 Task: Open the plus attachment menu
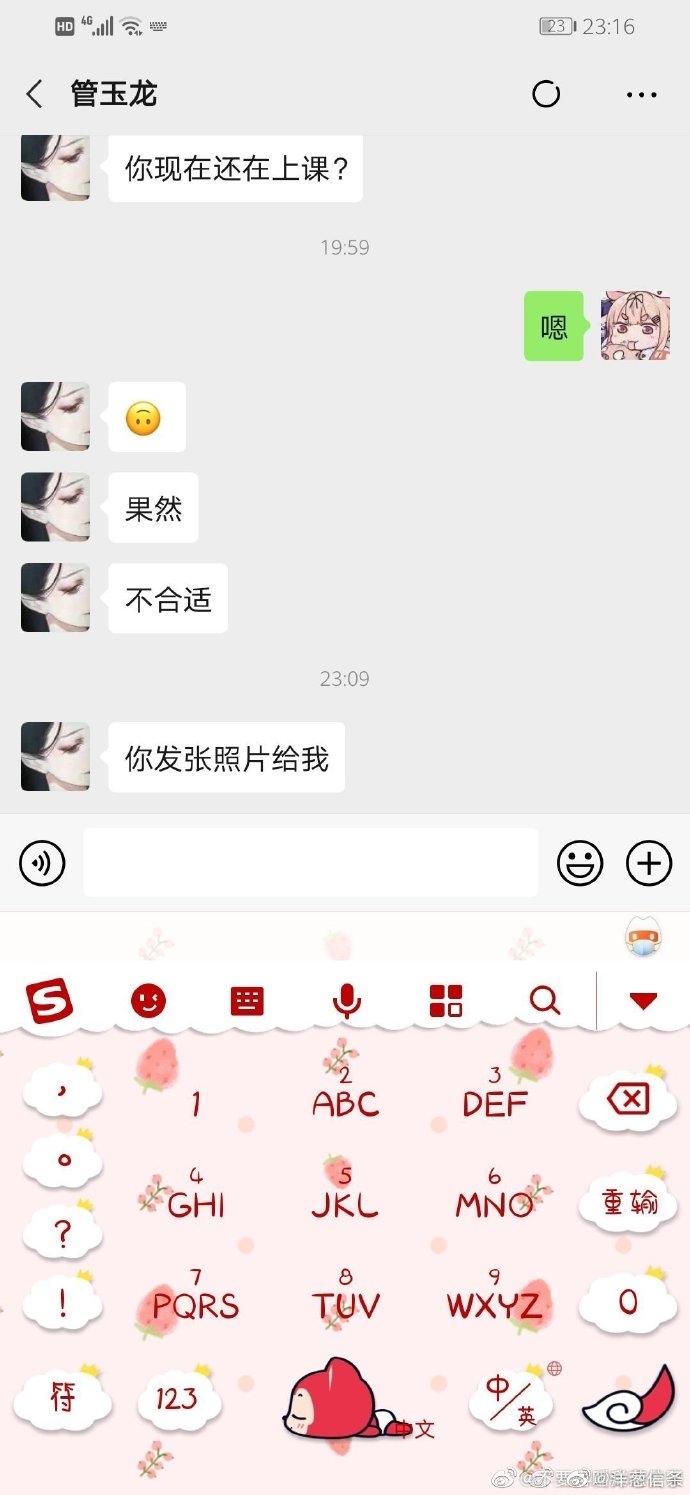649,863
